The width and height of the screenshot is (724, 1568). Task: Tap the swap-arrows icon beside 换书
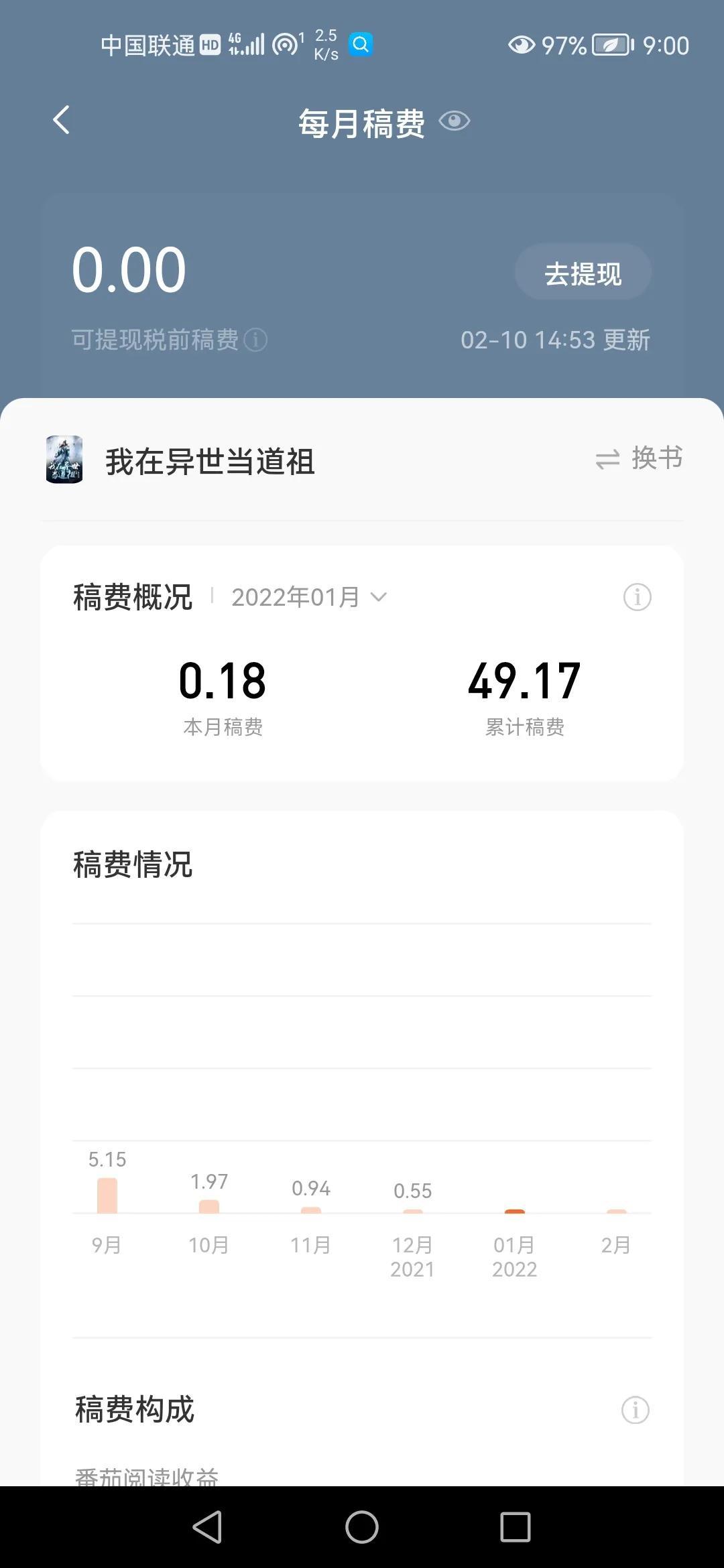click(607, 459)
